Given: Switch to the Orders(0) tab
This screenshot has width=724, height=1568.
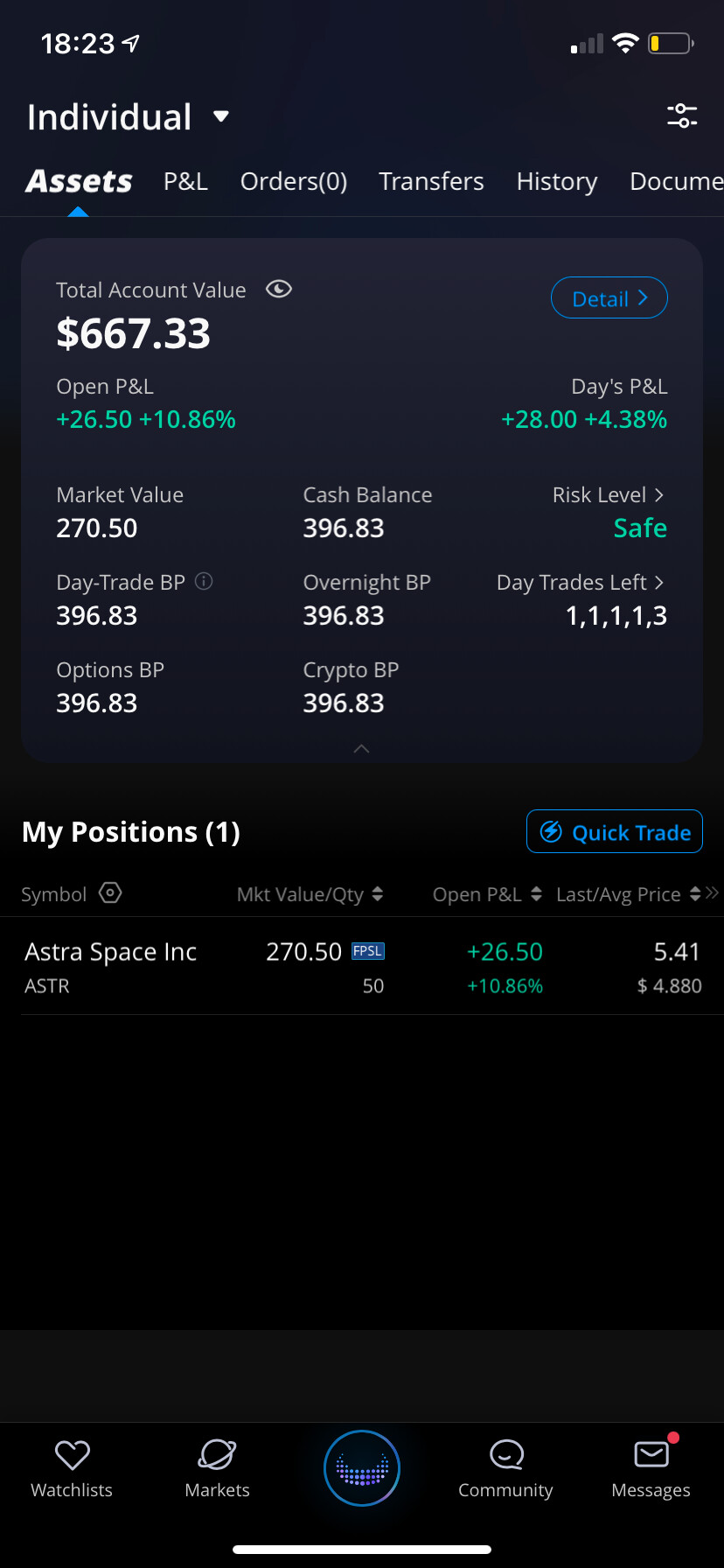Looking at the screenshot, I should coord(294,181).
